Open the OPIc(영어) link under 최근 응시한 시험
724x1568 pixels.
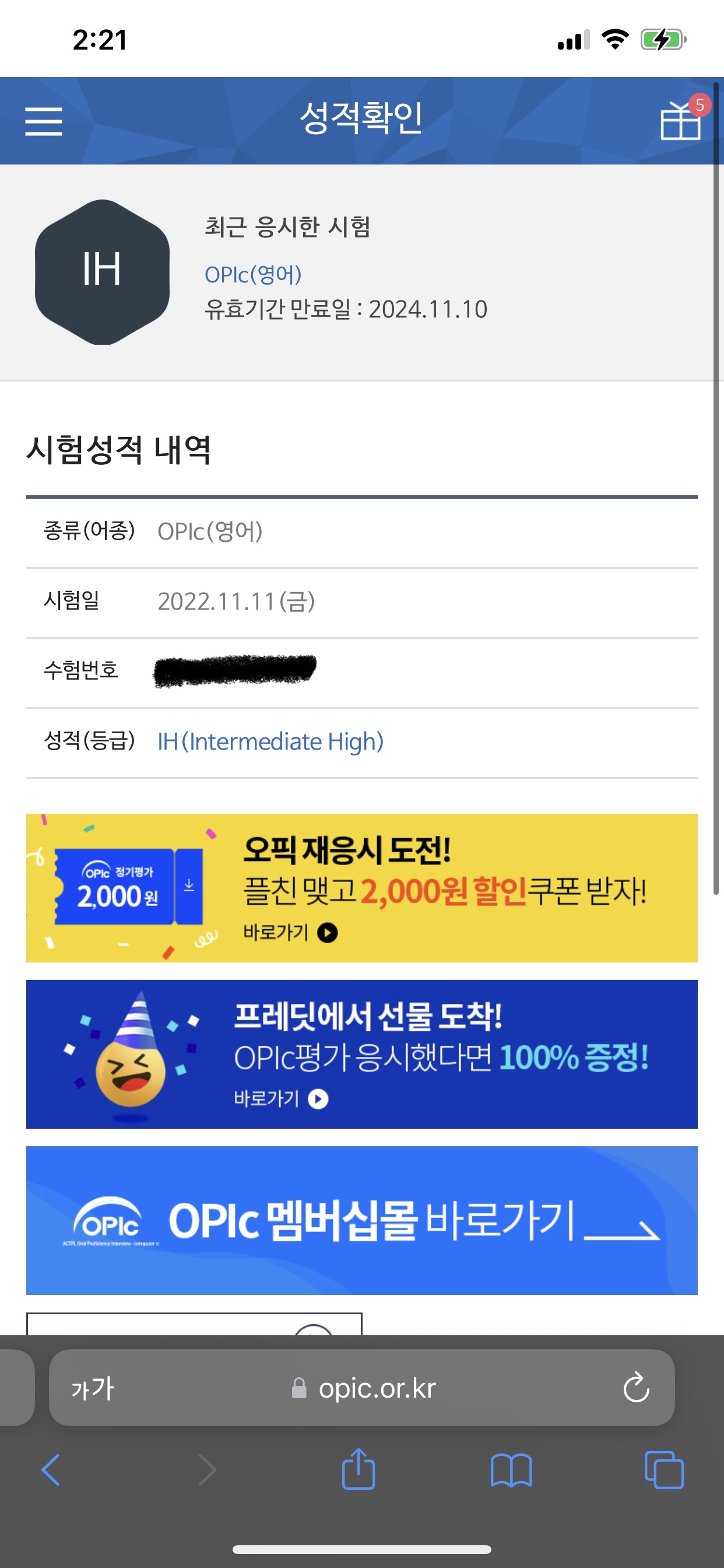pyautogui.click(x=253, y=275)
